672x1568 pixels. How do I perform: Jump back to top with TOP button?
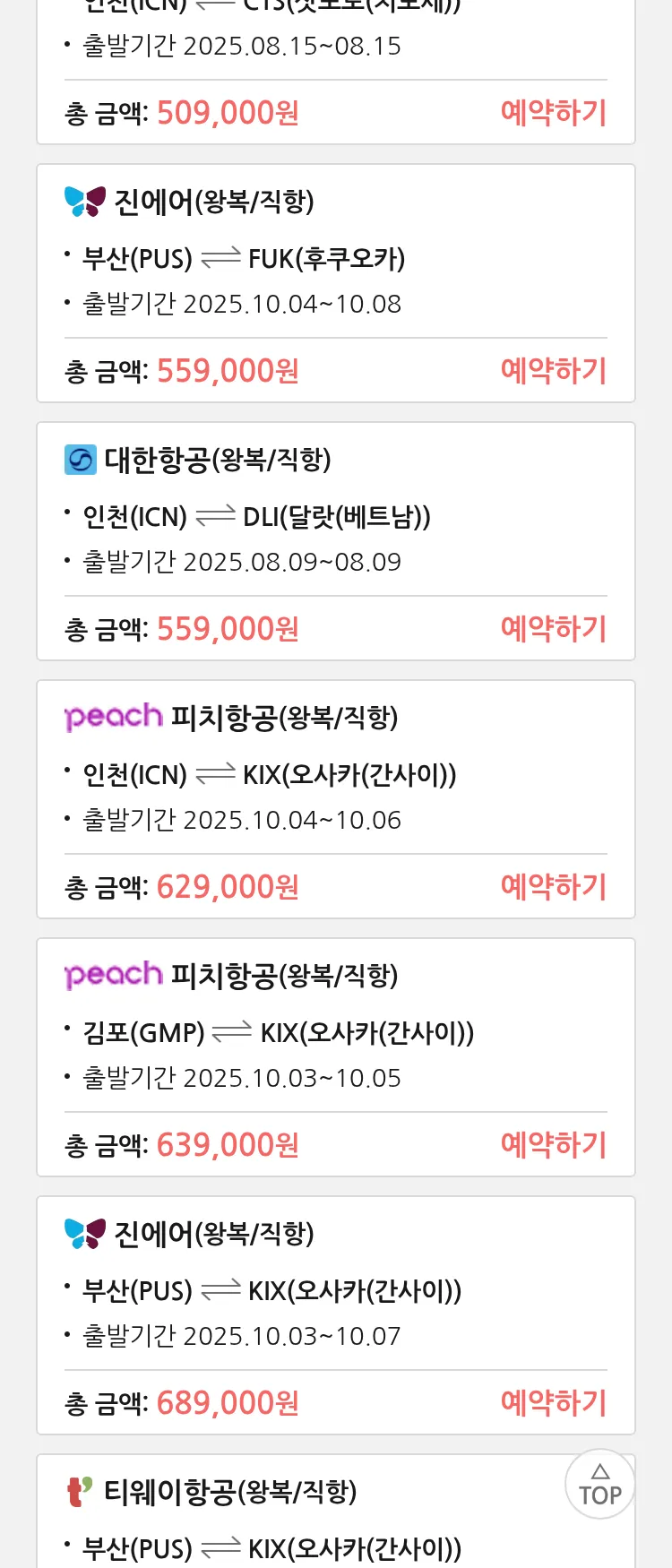(599, 1485)
